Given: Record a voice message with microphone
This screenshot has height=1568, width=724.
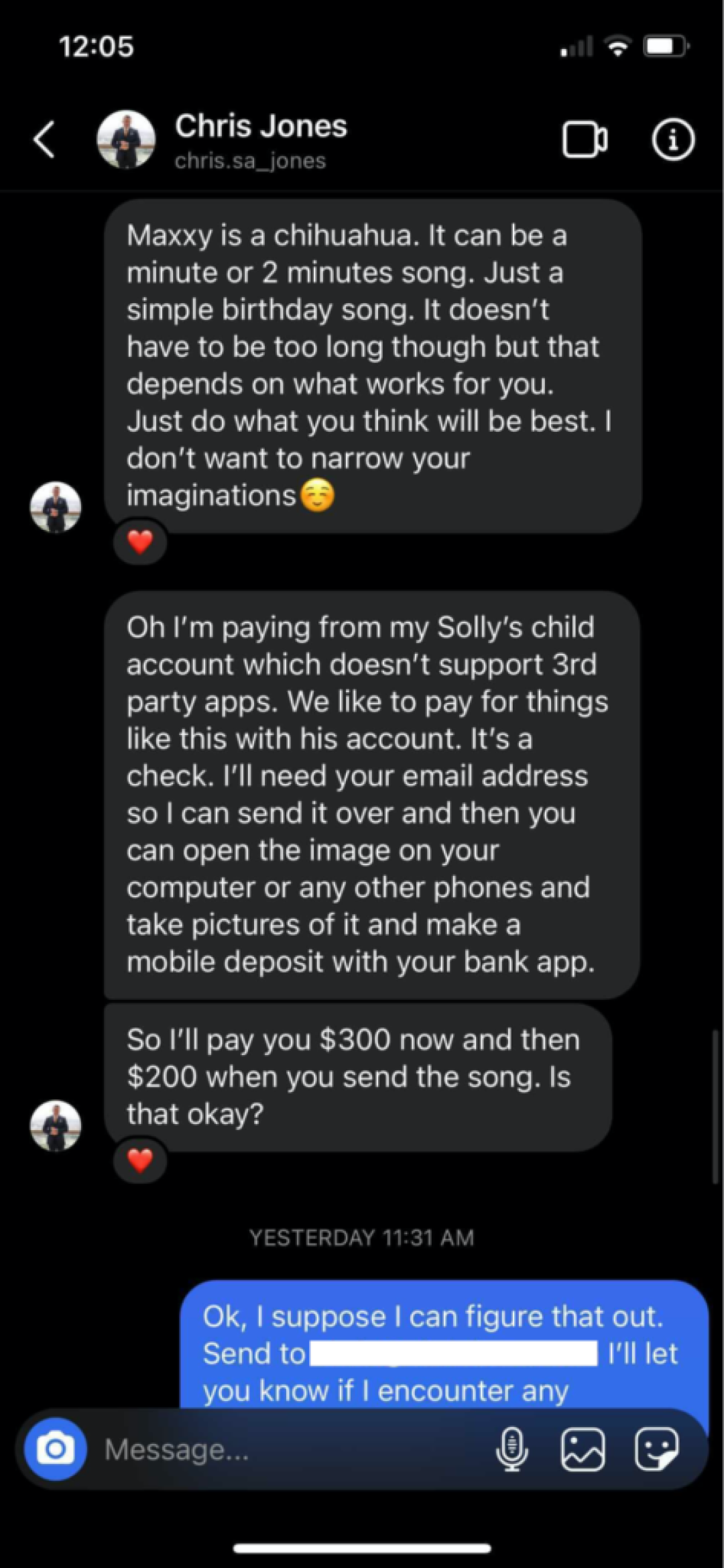Looking at the screenshot, I should (x=512, y=1449).
